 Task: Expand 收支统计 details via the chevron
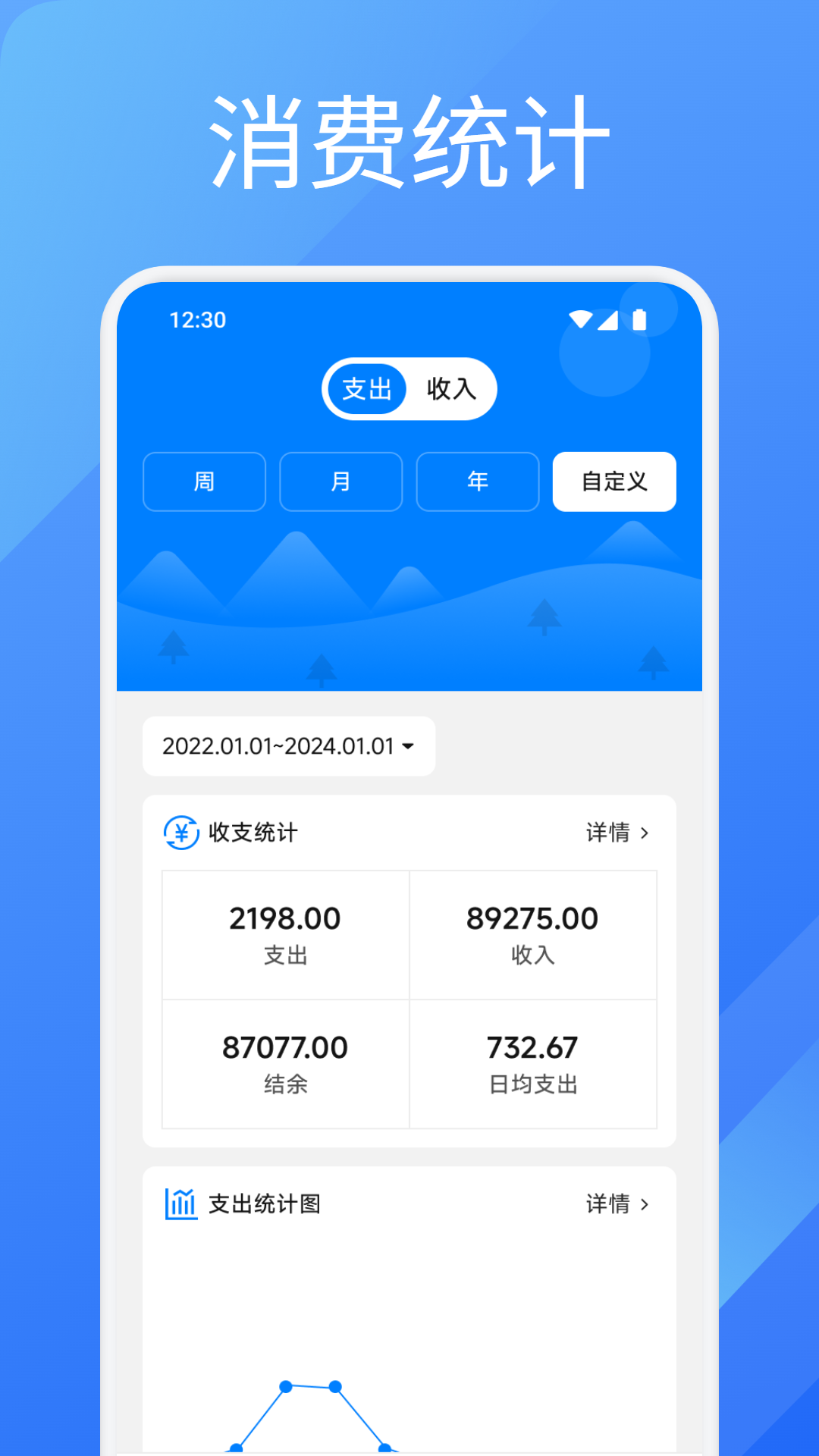pyautogui.click(x=645, y=832)
